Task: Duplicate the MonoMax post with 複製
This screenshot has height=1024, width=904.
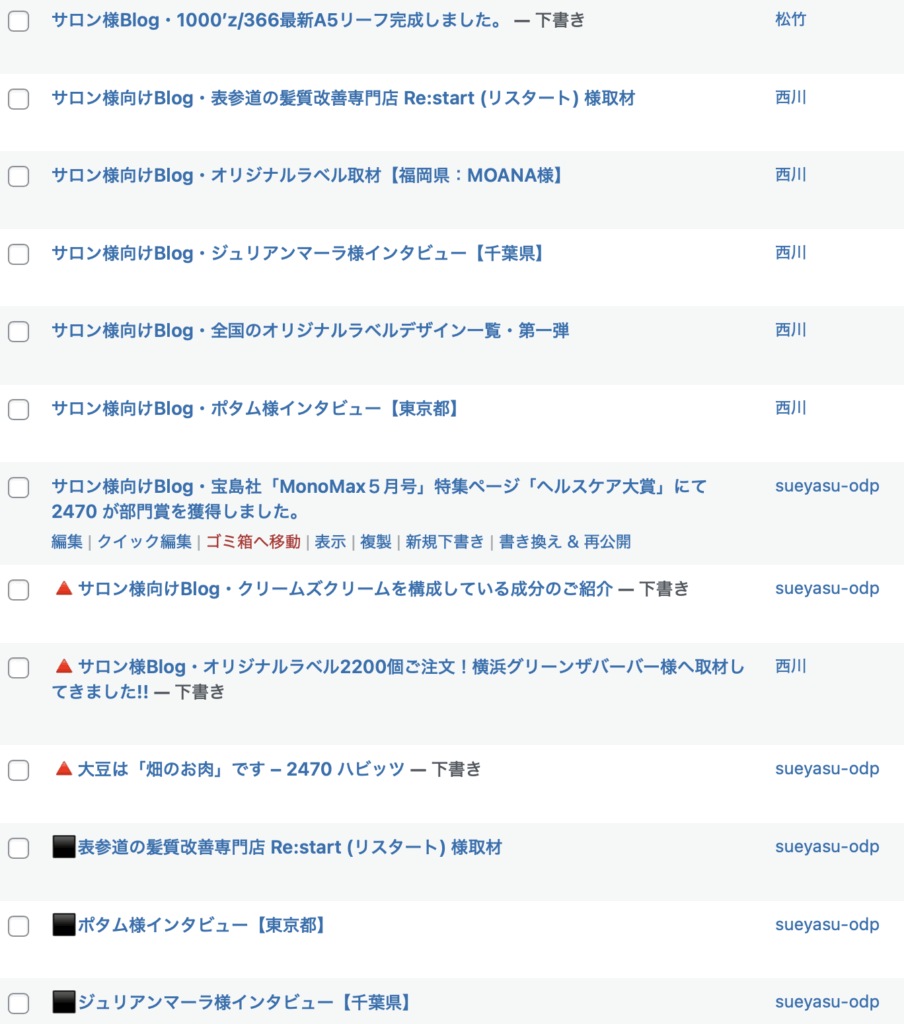Action: (376, 542)
